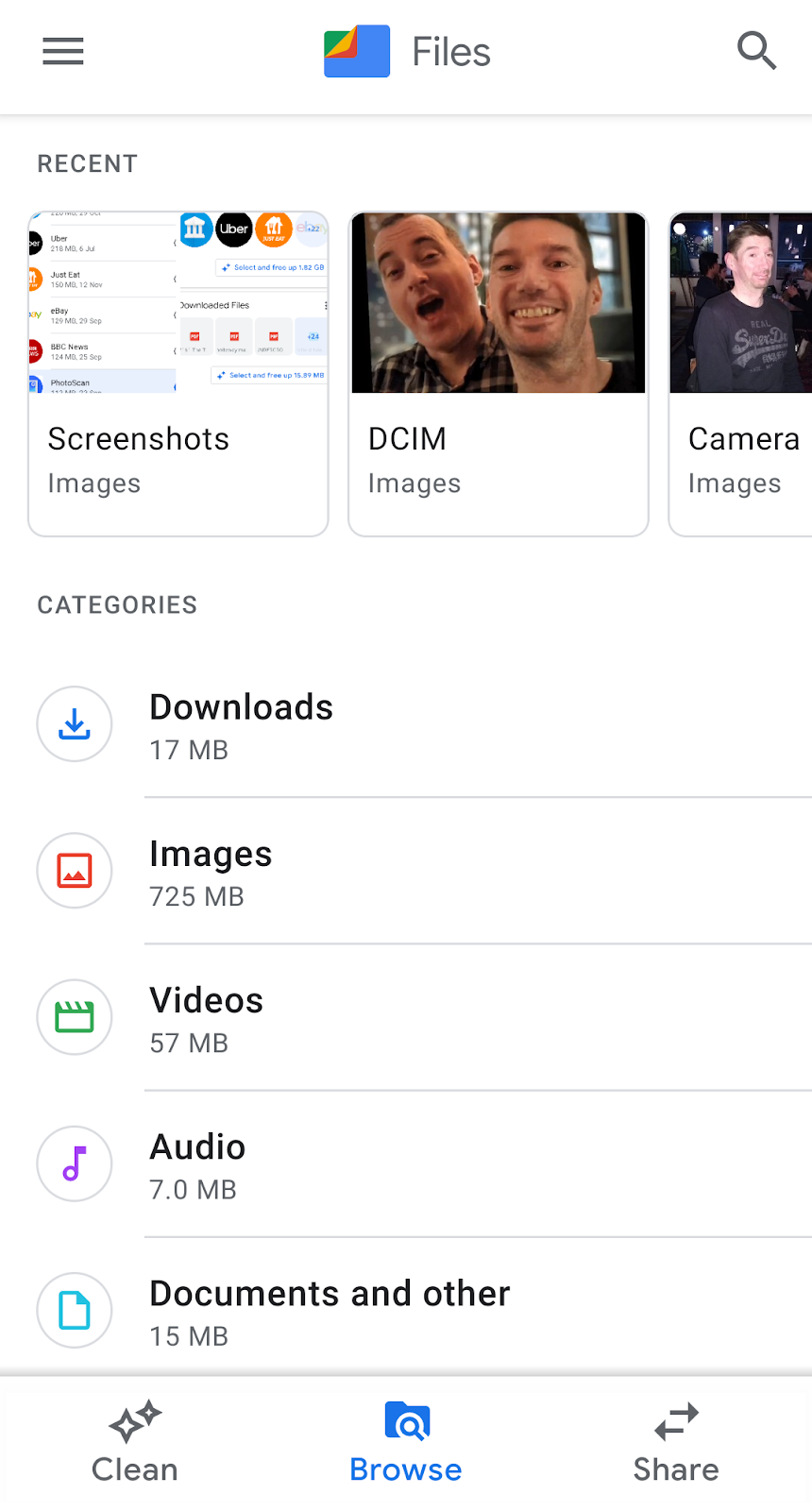The image size is (812, 1511).
Task: Open the hamburger navigation menu
Action: pyautogui.click(x=63, y=51)
